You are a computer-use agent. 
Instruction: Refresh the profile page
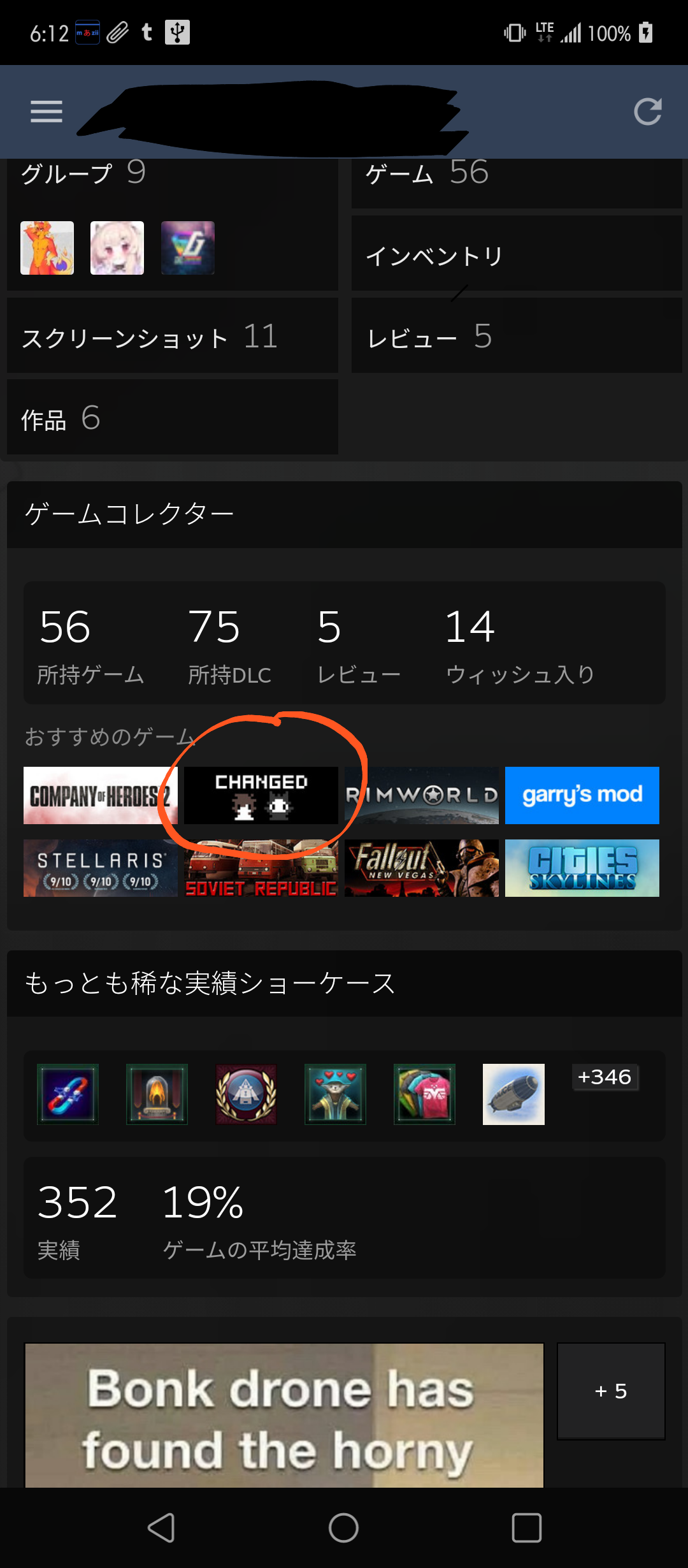(x=647, y=112)
